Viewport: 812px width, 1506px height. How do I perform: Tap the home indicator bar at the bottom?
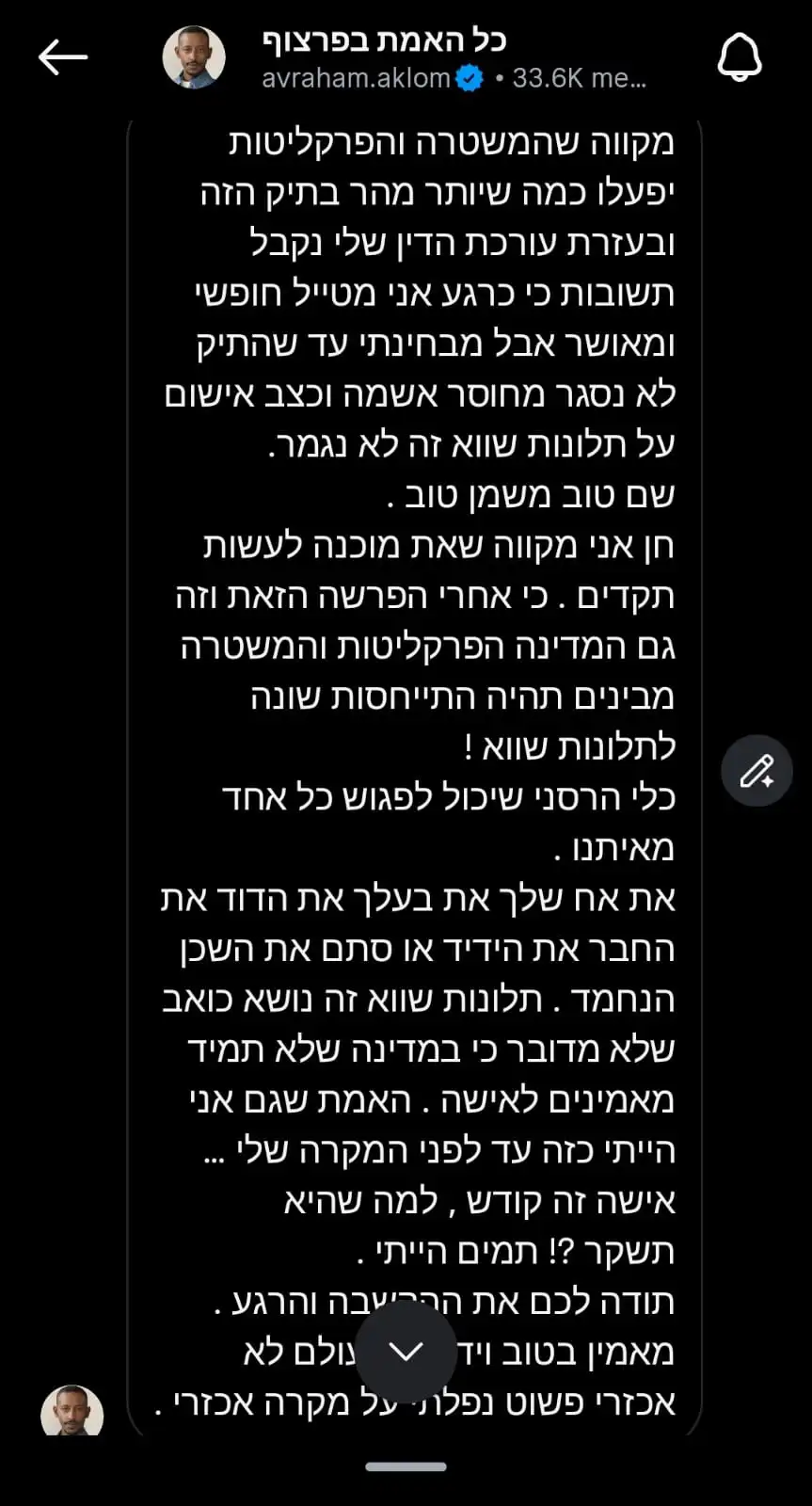tap(406, 1466)
